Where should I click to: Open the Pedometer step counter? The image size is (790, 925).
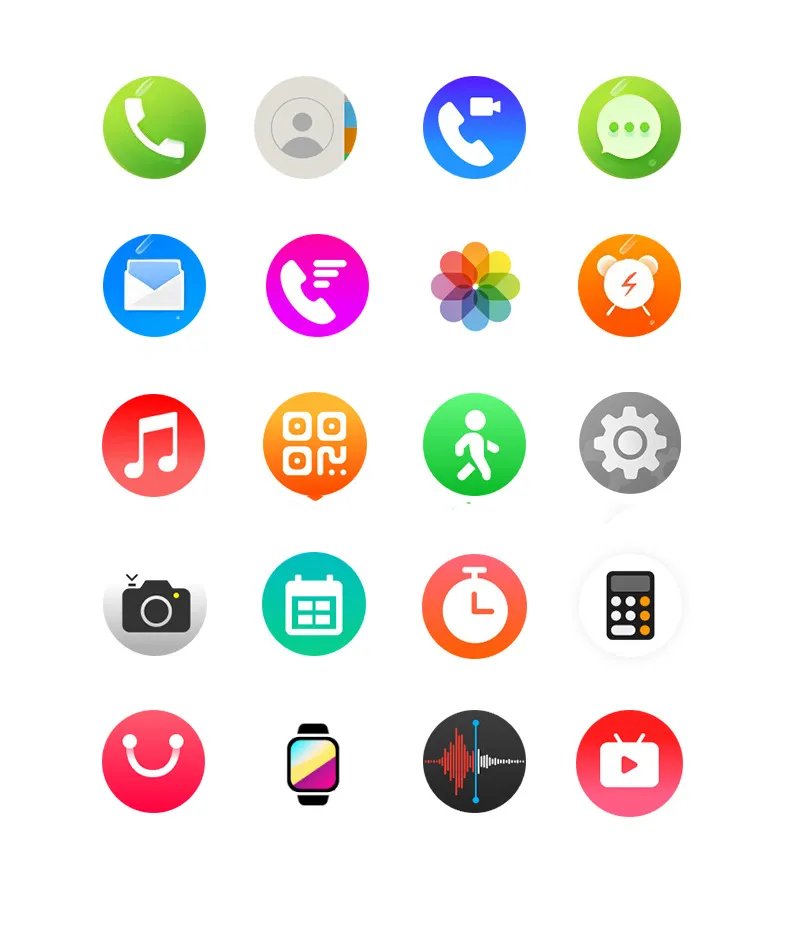474,444
